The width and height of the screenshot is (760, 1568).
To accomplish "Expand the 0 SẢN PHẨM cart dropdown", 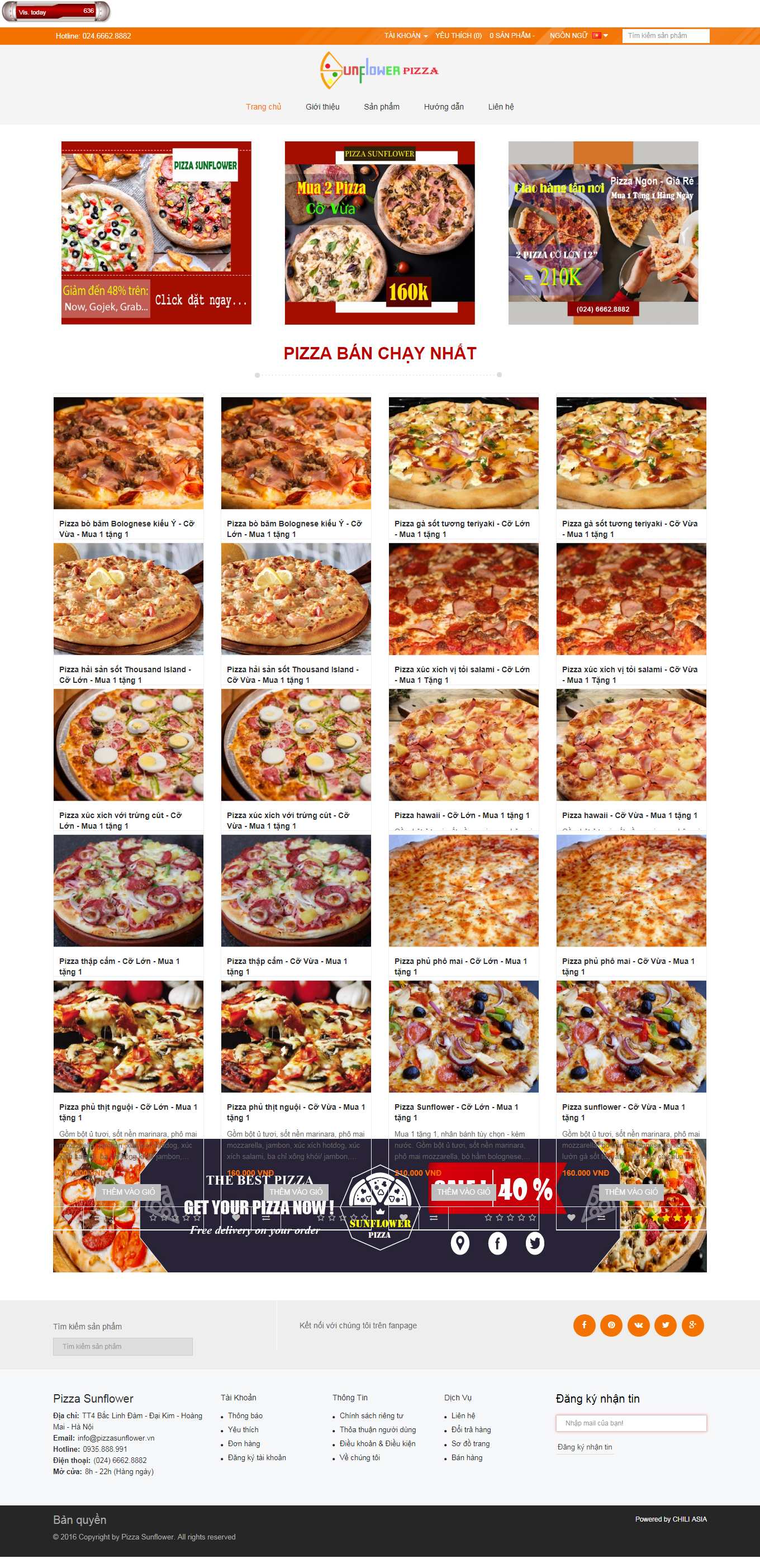I will pyautogui.click(x=511, y=36).
